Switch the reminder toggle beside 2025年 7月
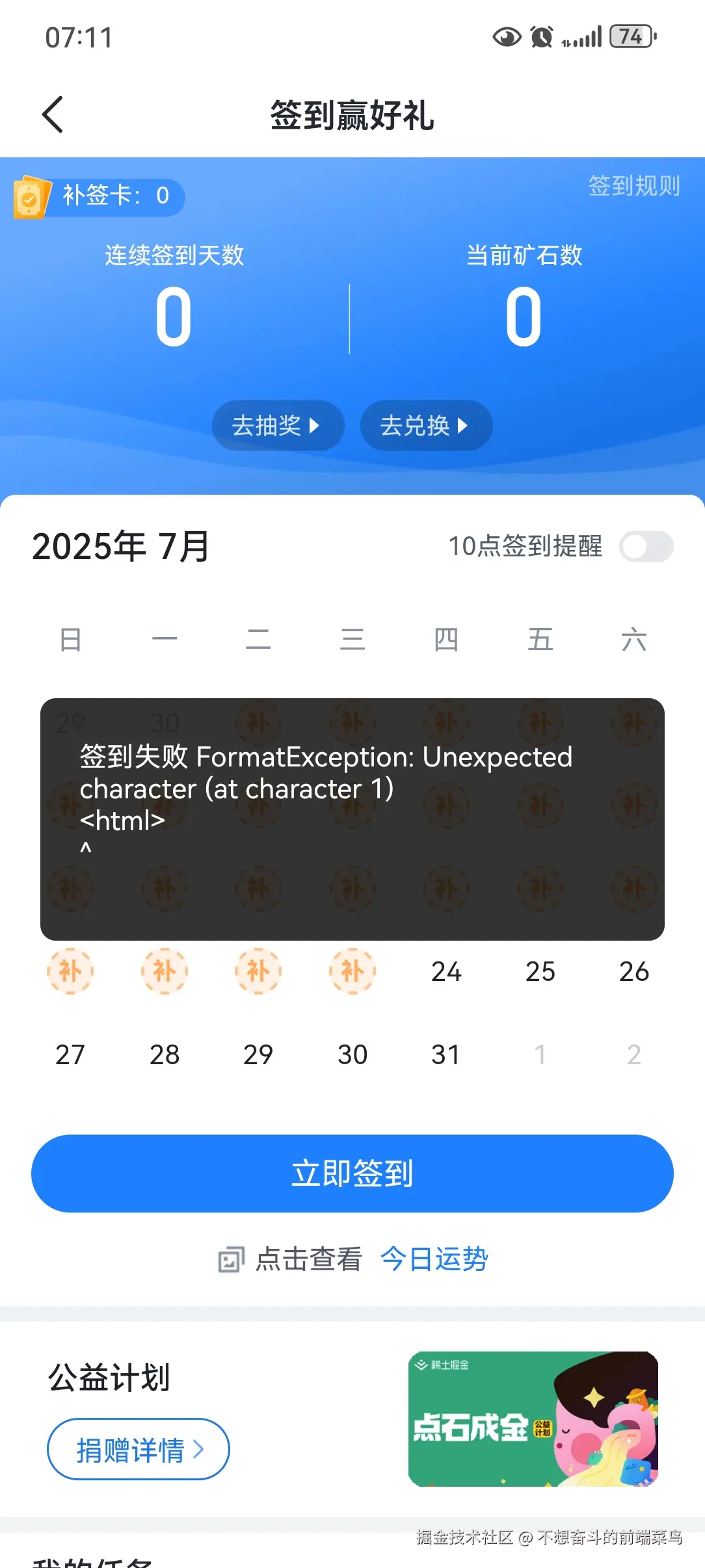 647,547
